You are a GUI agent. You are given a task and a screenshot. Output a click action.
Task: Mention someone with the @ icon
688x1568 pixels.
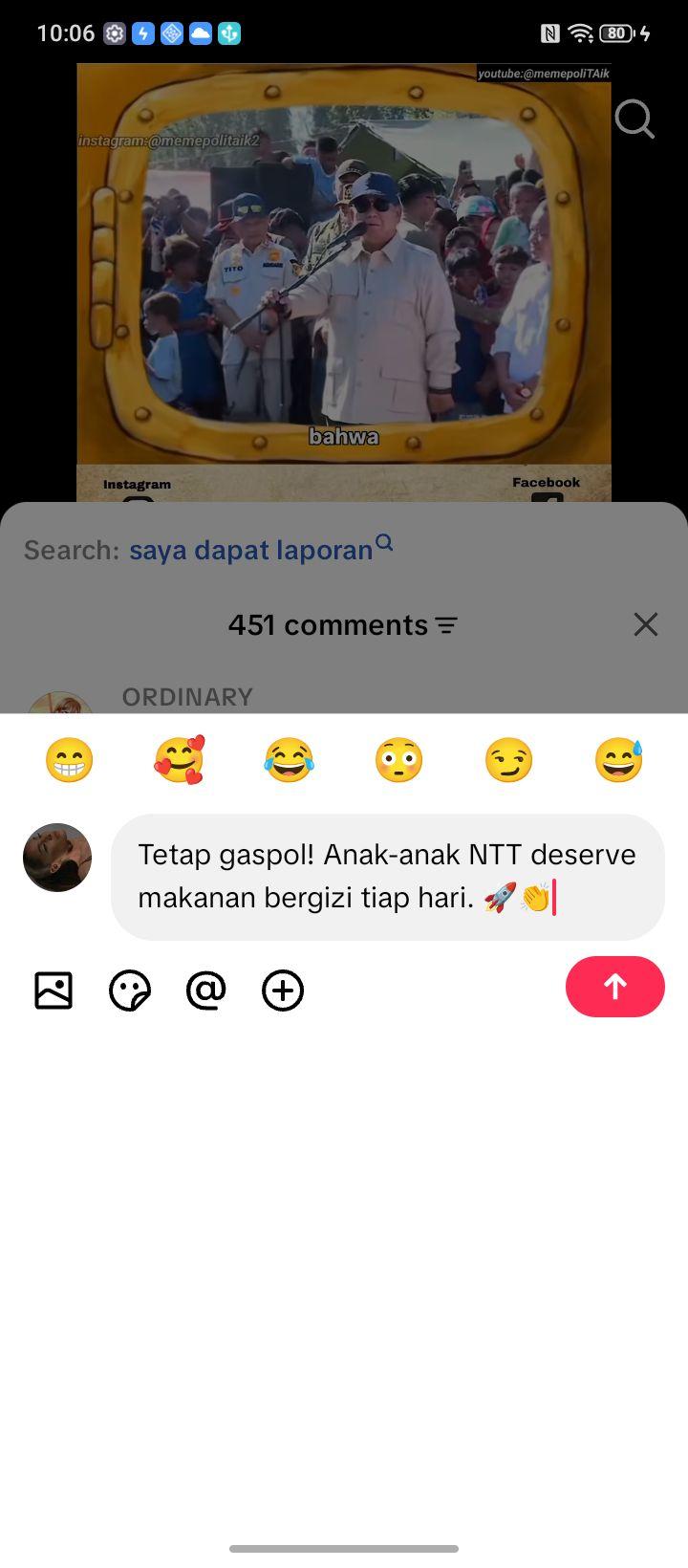206,991
